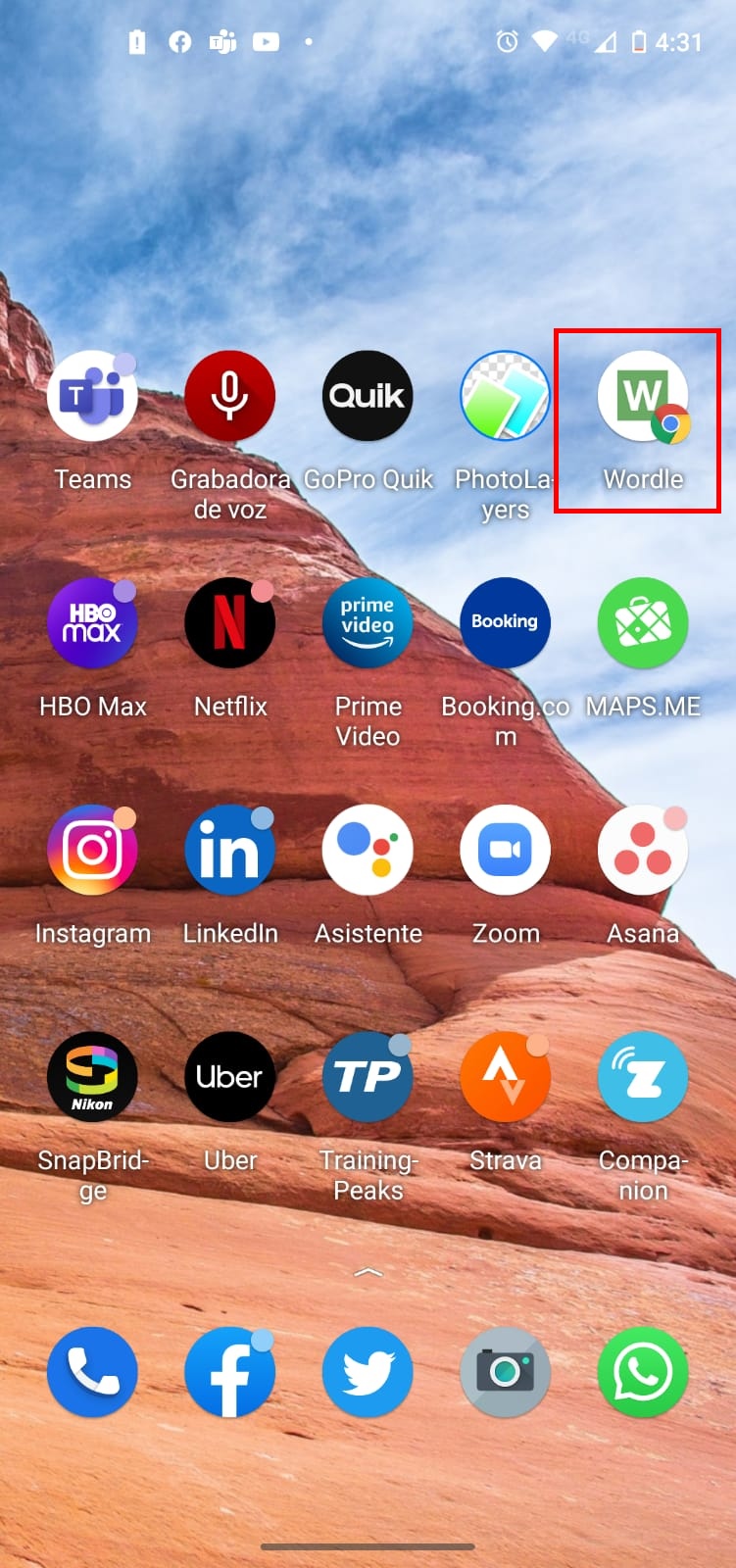Viewport: 736px width, 1568px height.
Task: Launch MAPS.ME
Action: point(643,623)
